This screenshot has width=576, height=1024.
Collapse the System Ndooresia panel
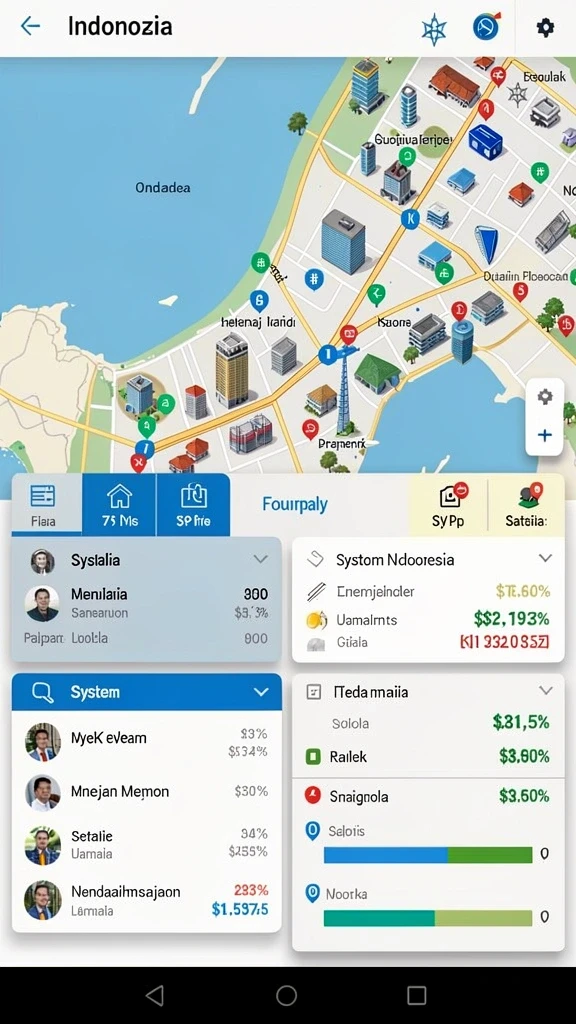pos(545,558)
